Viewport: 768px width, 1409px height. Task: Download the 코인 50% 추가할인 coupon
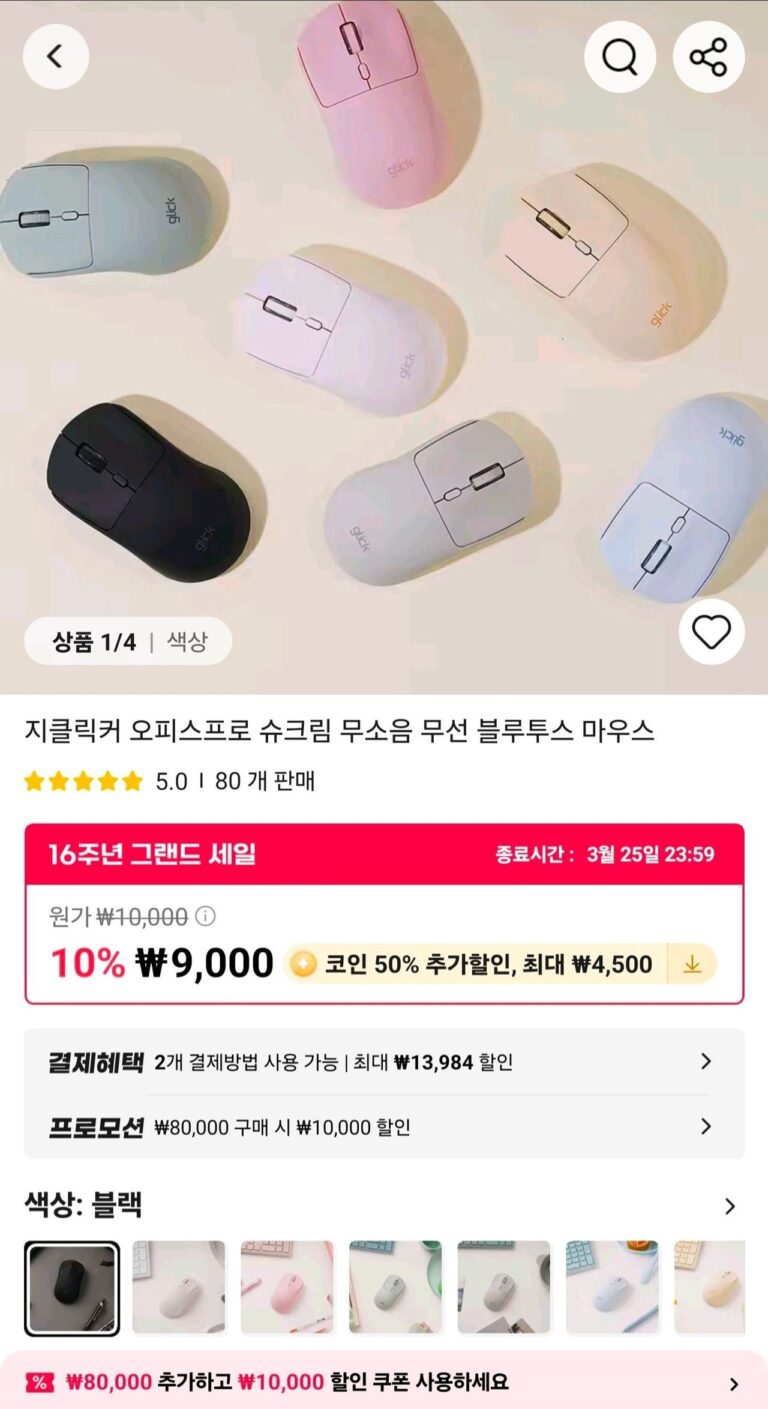point(691,964)
